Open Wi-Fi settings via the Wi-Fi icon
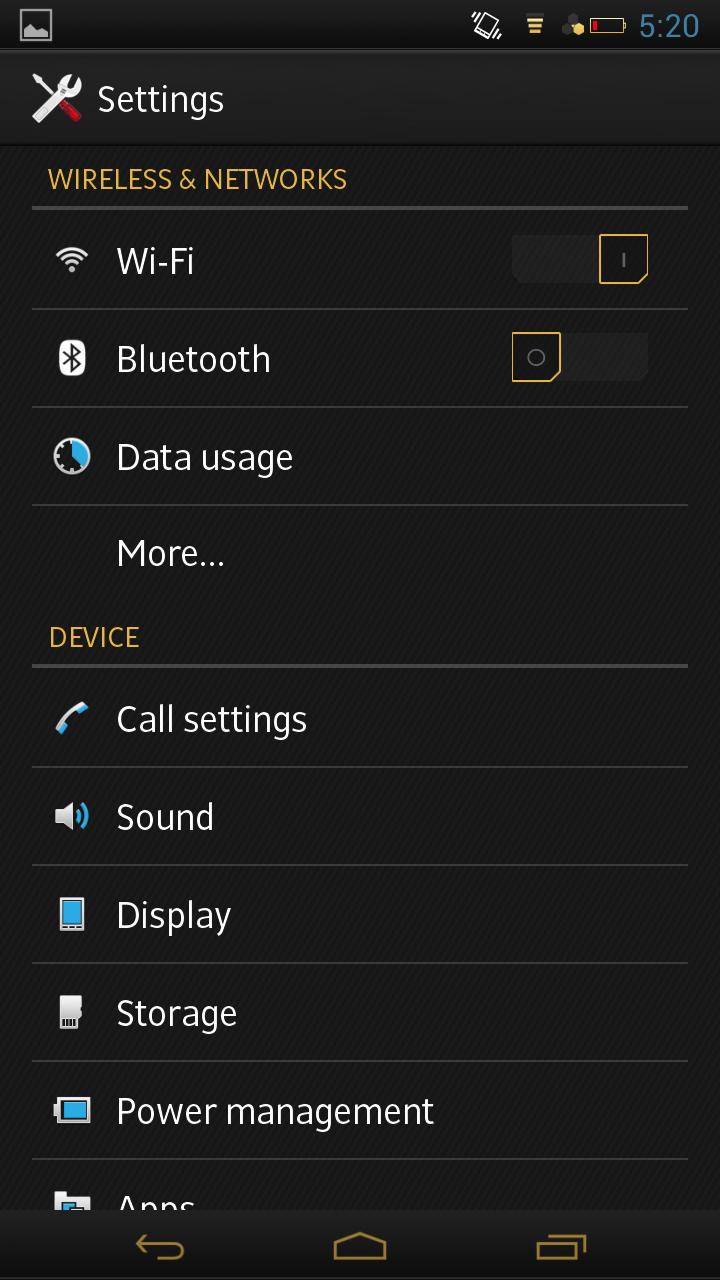Viewport: 720px width, 1280px height. pyautogui.click(x=71, y=258)
